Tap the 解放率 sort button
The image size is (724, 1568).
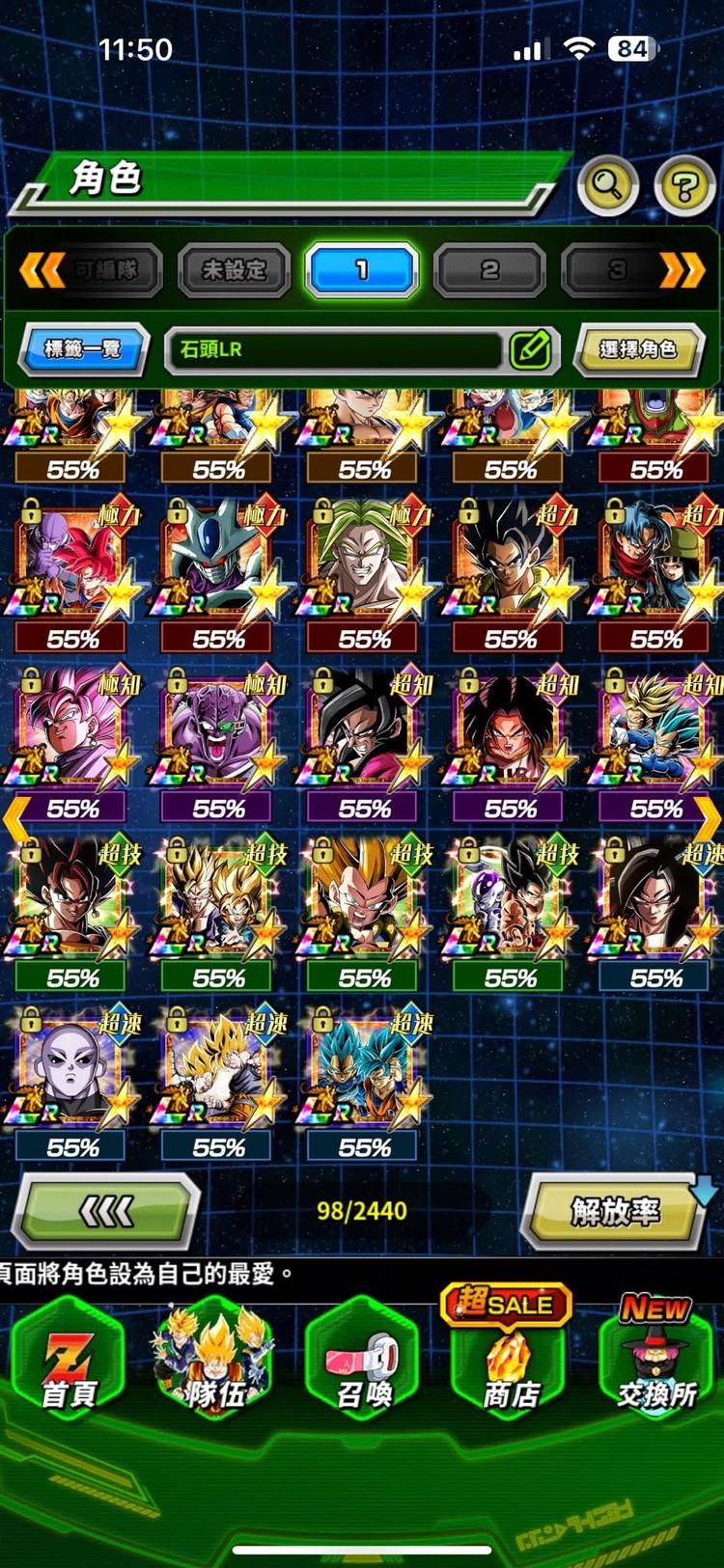tap(615, 1210)
